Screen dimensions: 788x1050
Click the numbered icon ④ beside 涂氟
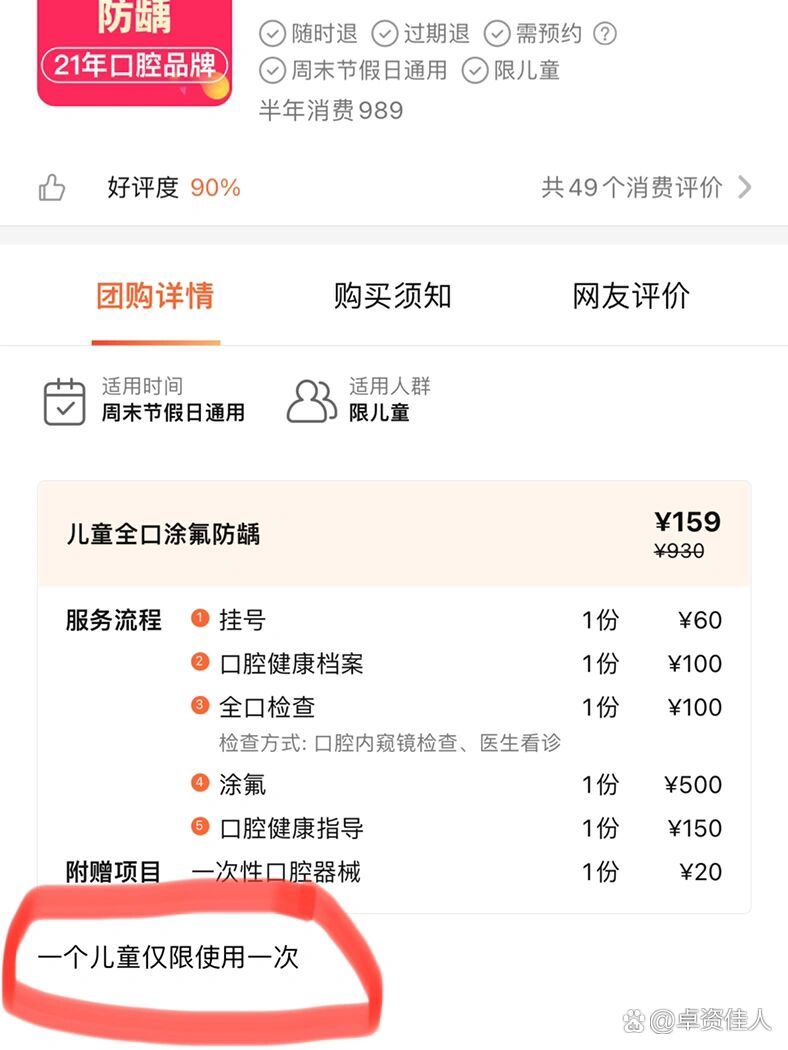click(x=199, y=784)
